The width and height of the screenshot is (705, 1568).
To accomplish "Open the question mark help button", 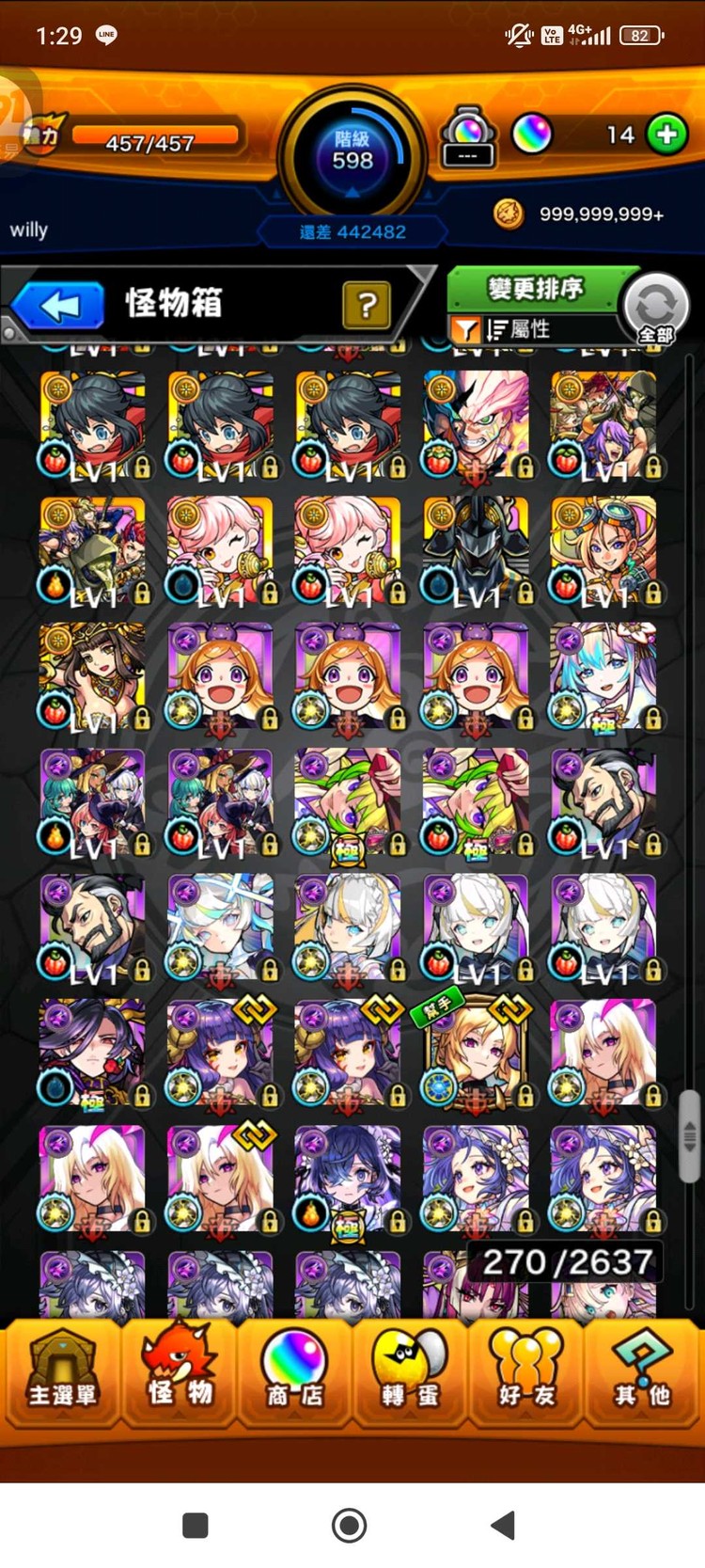I will point(367,305).
